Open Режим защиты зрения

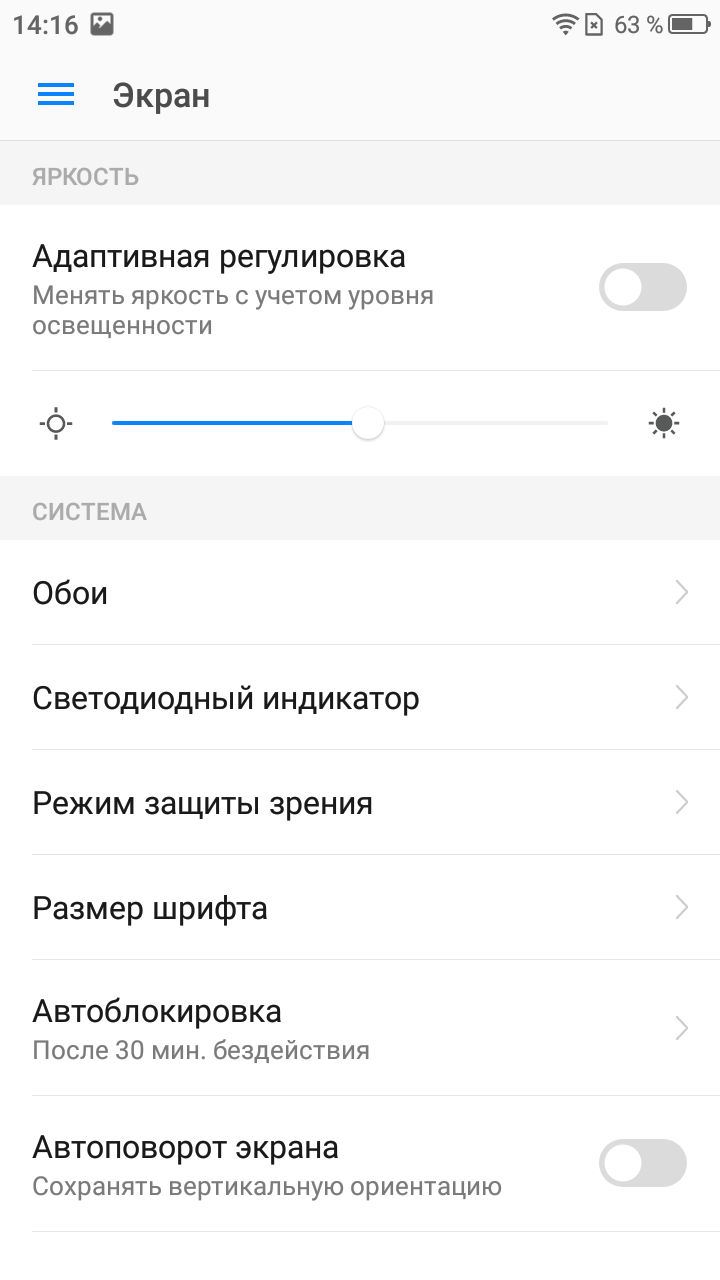tap(360, 803)
